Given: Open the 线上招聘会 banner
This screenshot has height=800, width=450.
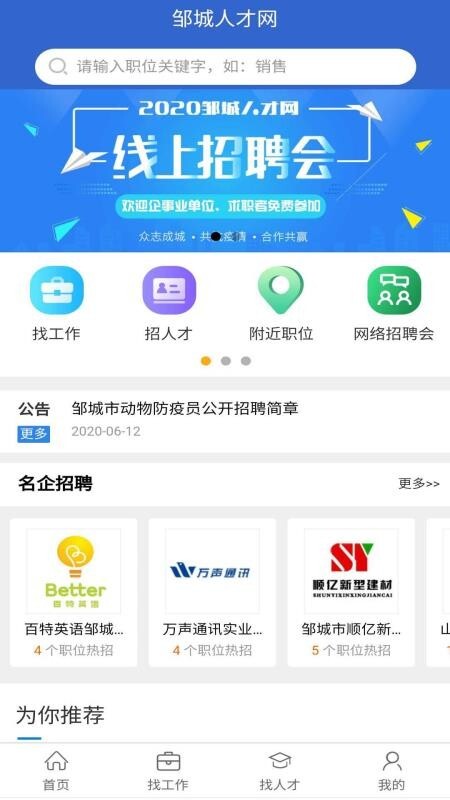Looking at the screenshot, I should coord(225,170).
